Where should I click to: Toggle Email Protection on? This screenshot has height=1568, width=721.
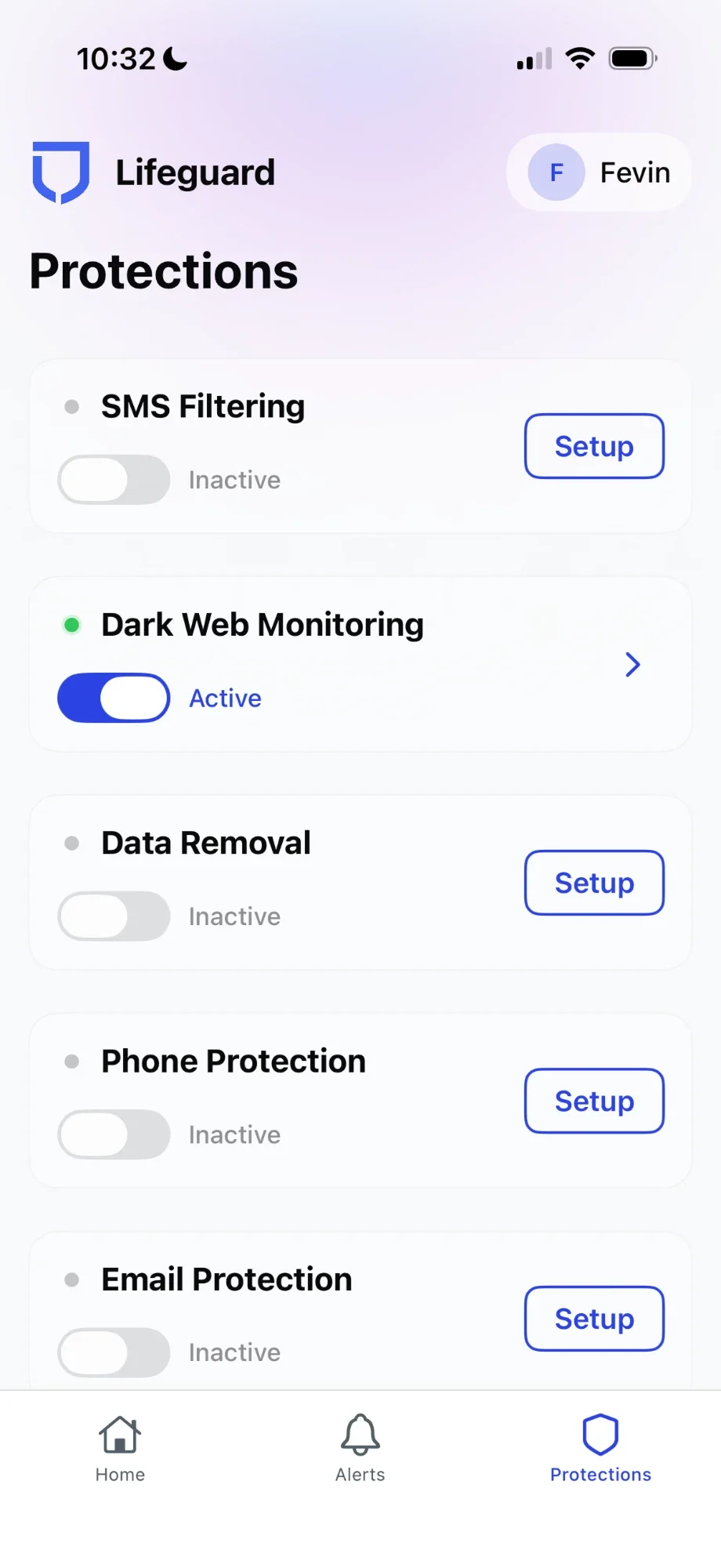pyautogui.click(x=114, y=1352)
